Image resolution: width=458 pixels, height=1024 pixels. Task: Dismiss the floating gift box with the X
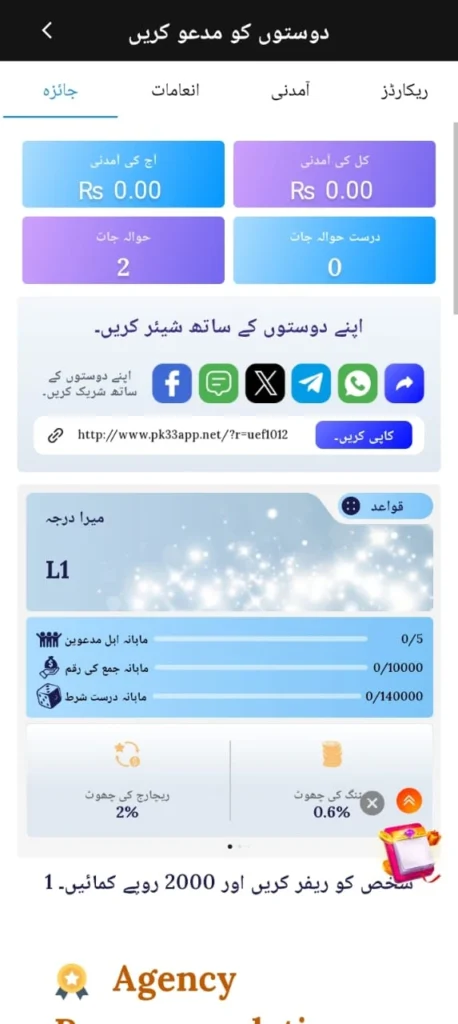pos(372,803)
